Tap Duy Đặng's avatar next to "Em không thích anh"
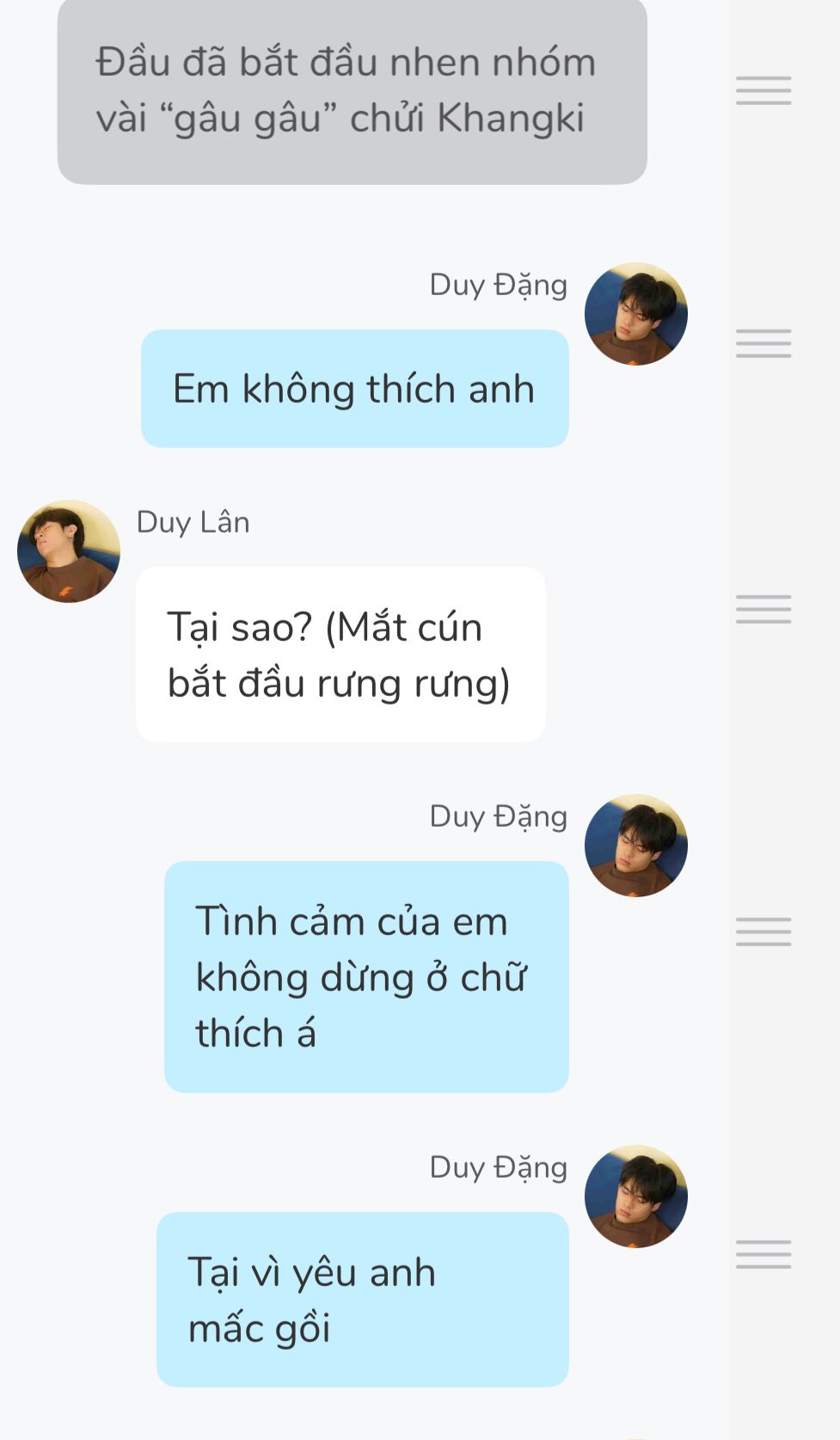The height and width of the screenshot is (1440, 840). click(x=636, y=314)
